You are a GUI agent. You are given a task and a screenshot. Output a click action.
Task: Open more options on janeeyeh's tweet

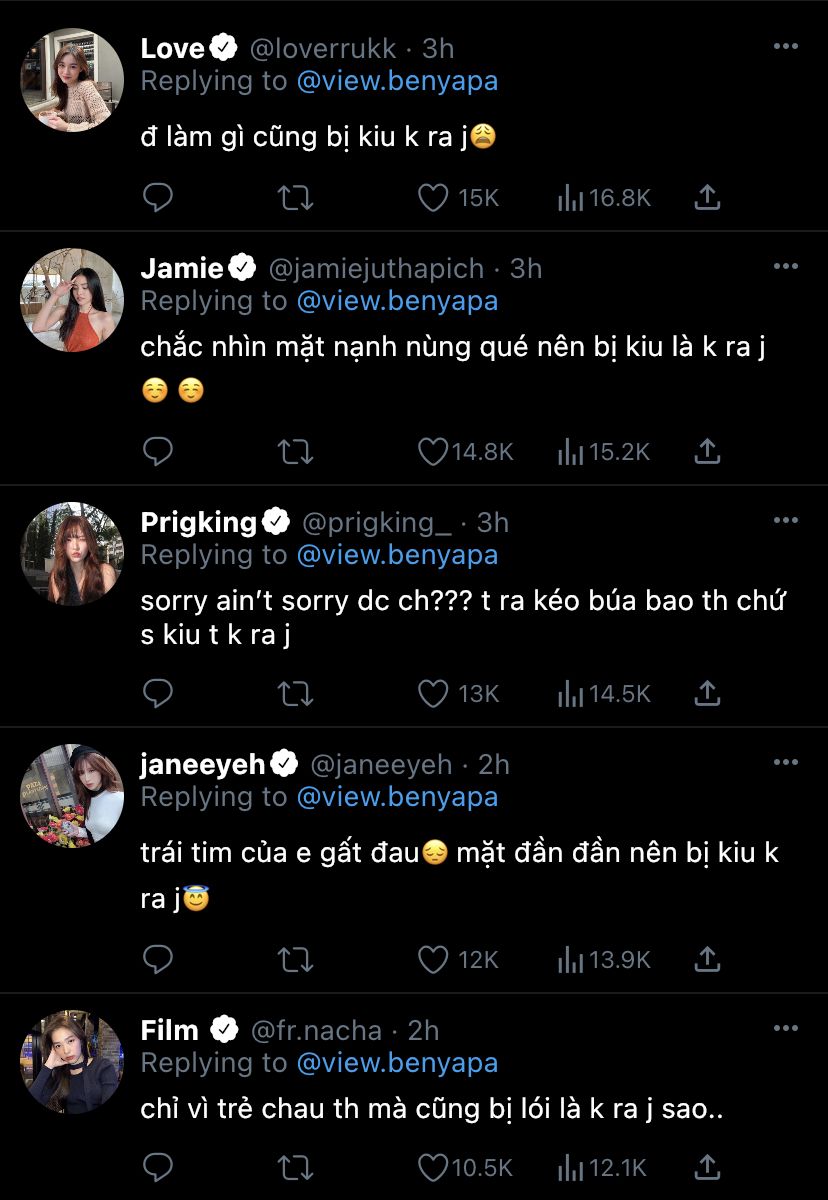click(x=785, y=762)
